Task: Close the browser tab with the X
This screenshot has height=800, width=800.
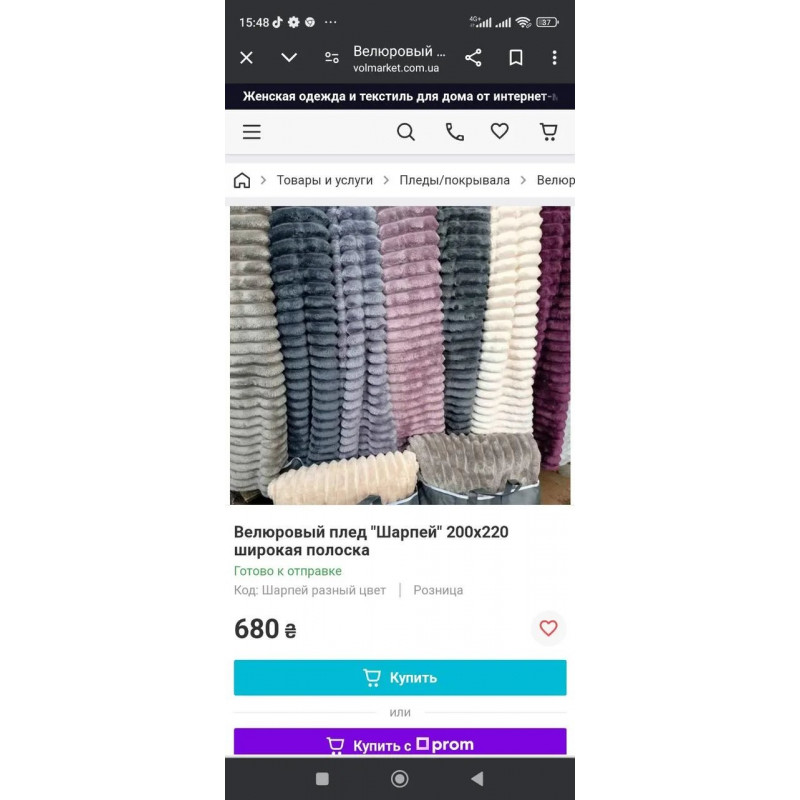Action: [x=246, y=58]
